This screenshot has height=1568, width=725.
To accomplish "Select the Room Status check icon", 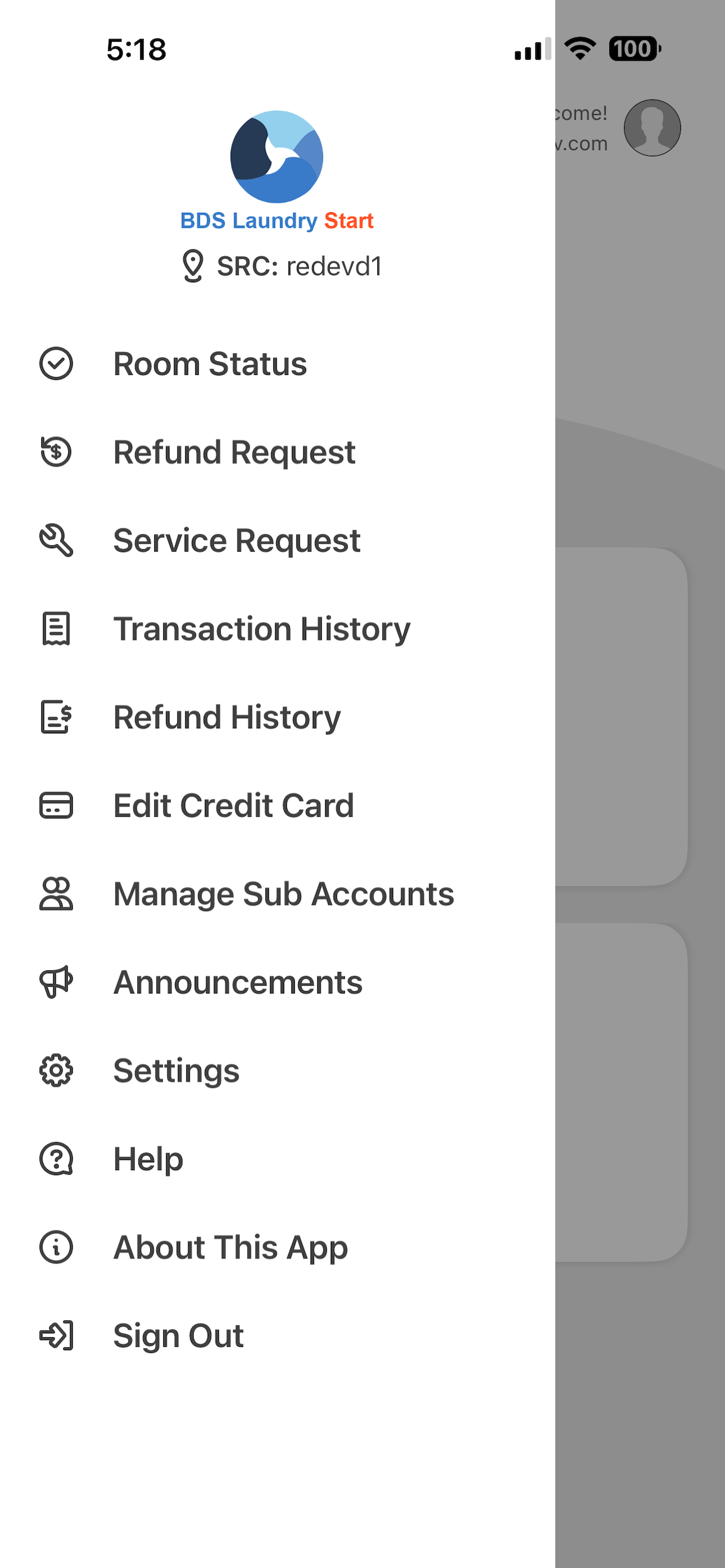I will pos(56,363).
